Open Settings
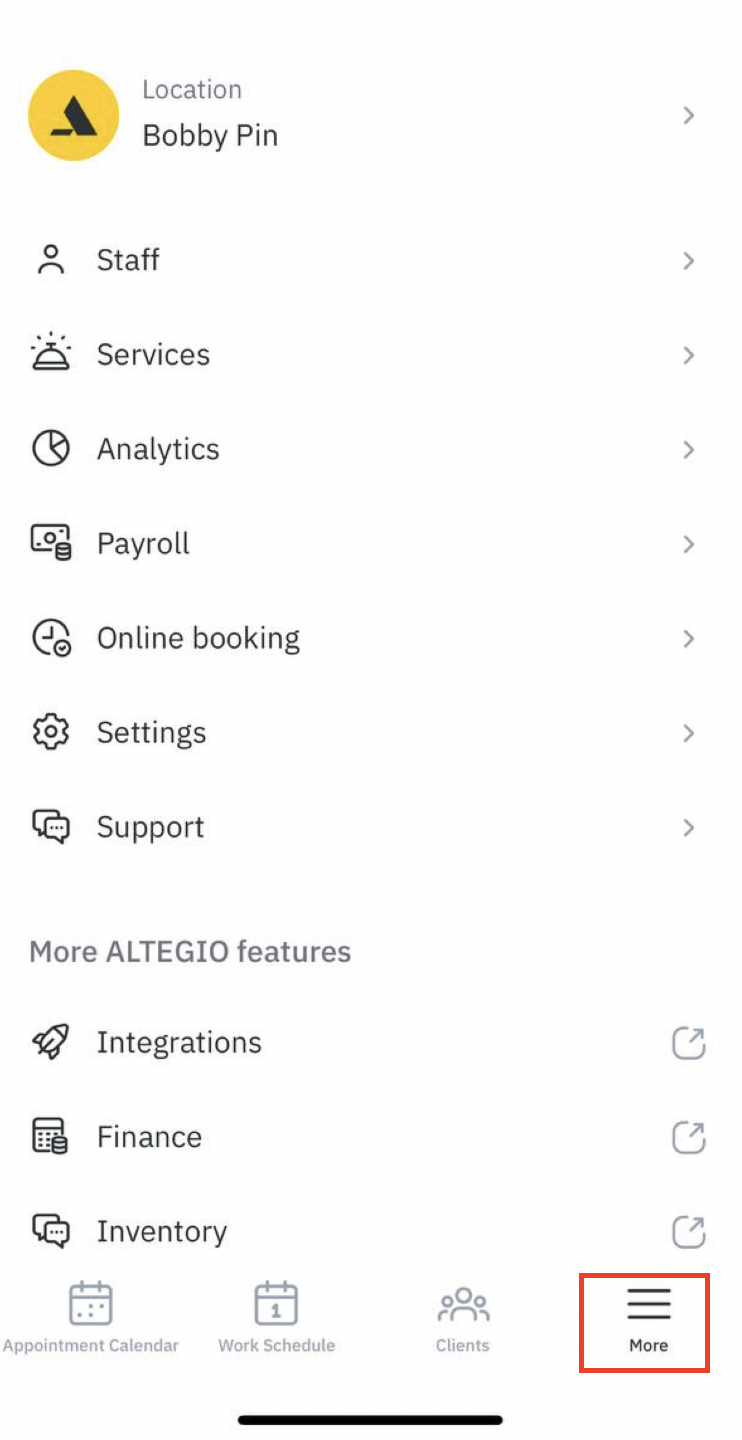The height and width of the screenshot is (1440, 742). point(371,733)
